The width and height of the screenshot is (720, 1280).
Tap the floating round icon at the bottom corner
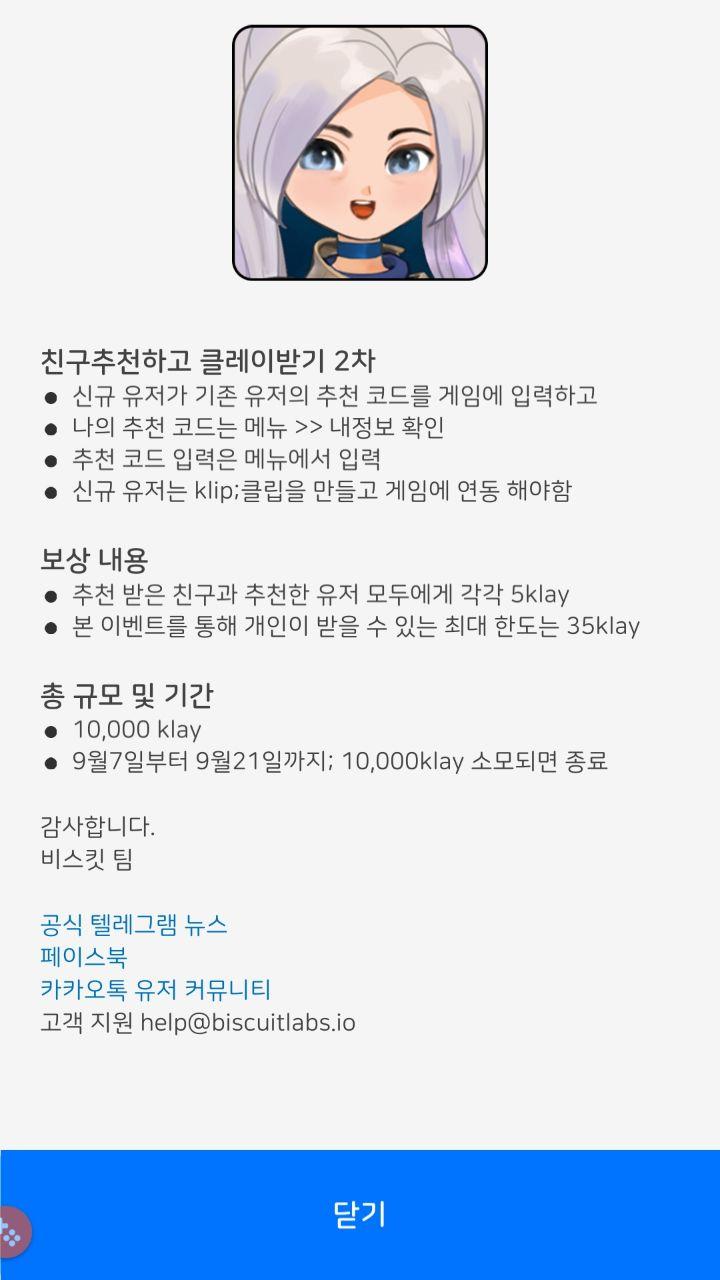[12, 1232]
